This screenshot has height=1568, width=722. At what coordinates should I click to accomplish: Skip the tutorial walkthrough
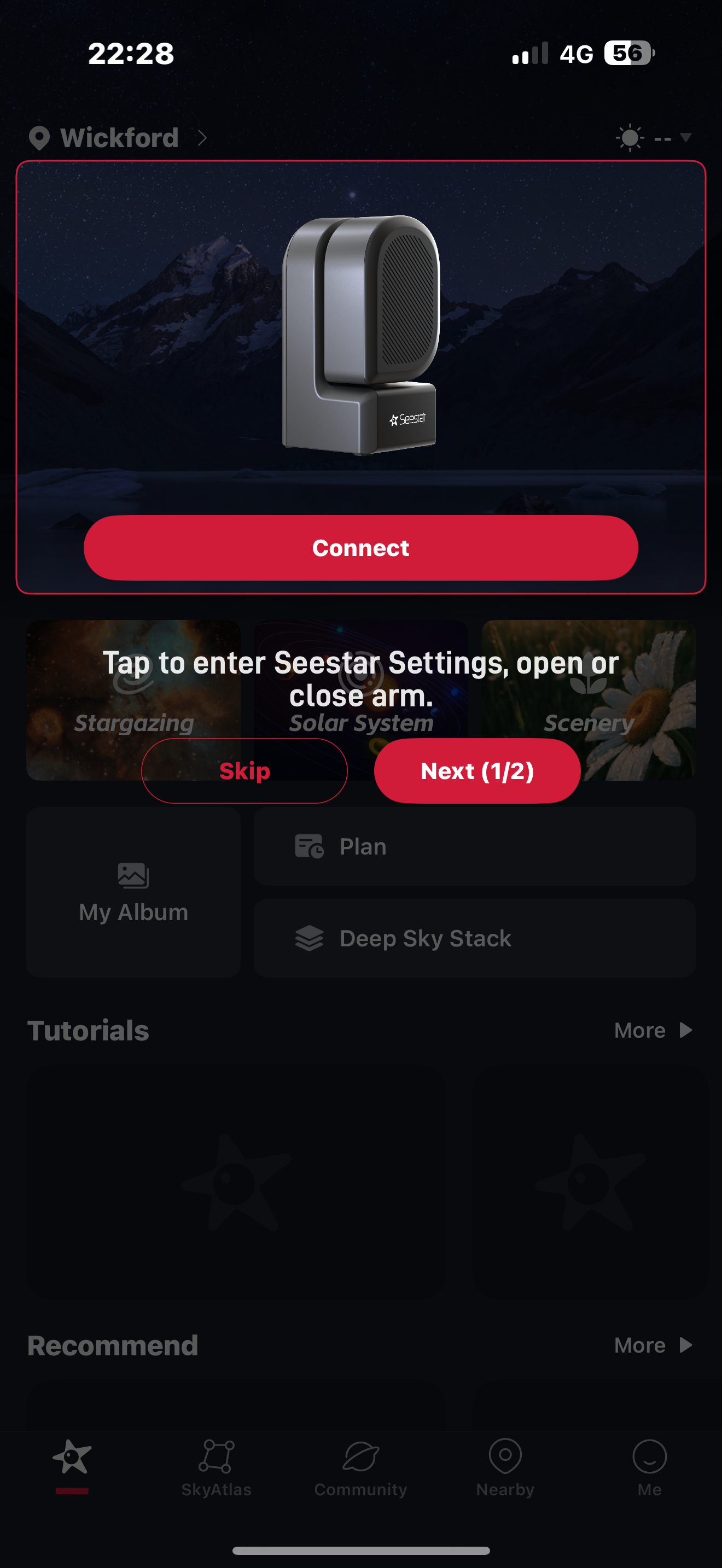[x=244, y=771]
